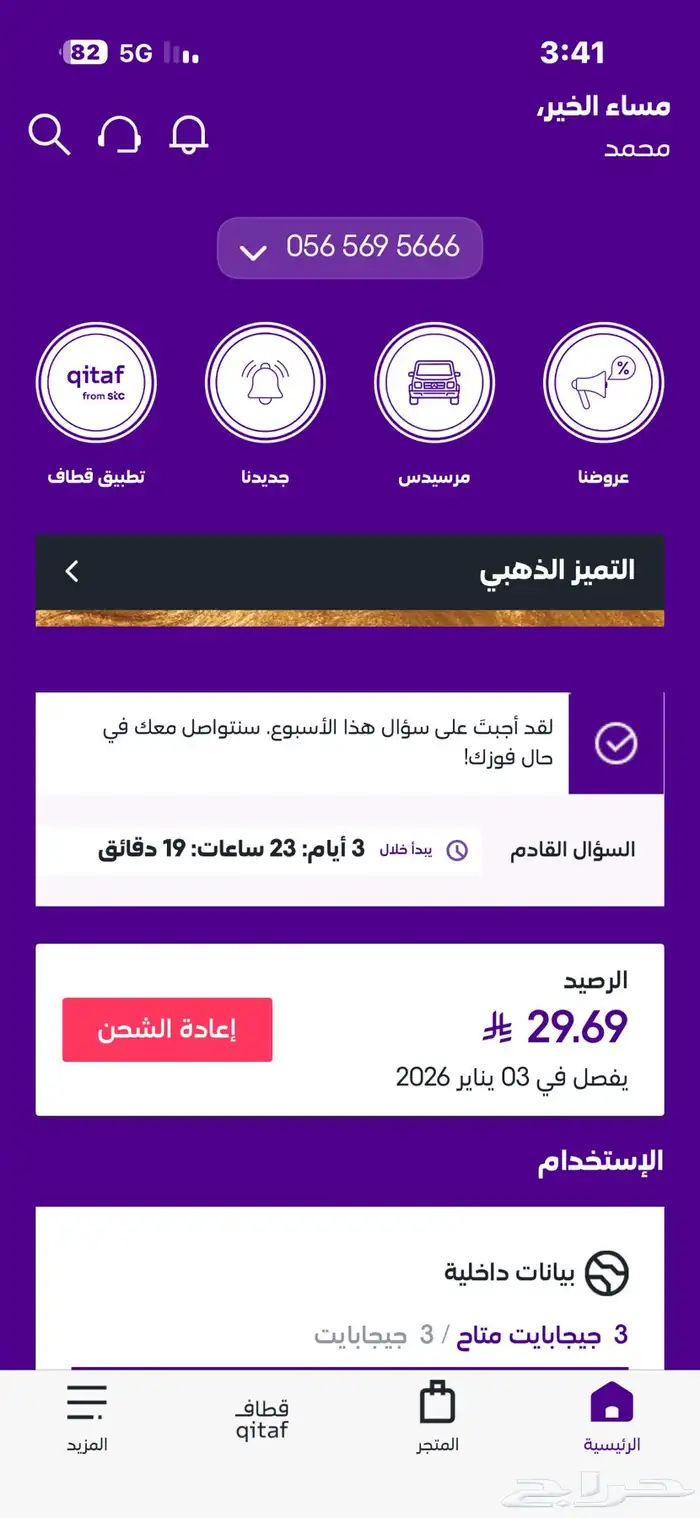Open the التميز الذهبي banner
Image resolution: width=700 pixels, height=1518 pixels.
pos(350,572)
